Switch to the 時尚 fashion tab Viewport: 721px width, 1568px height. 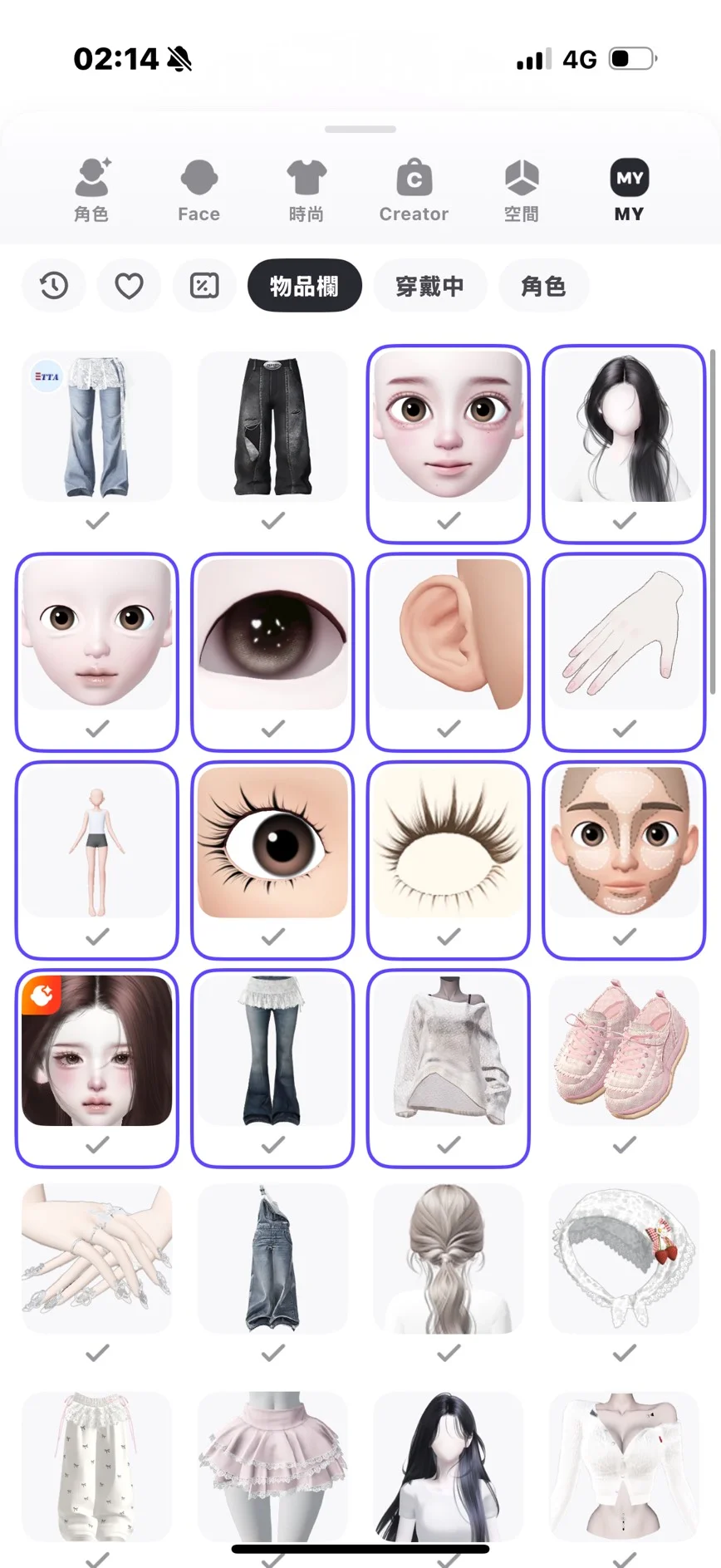click(x=306, y=190)
